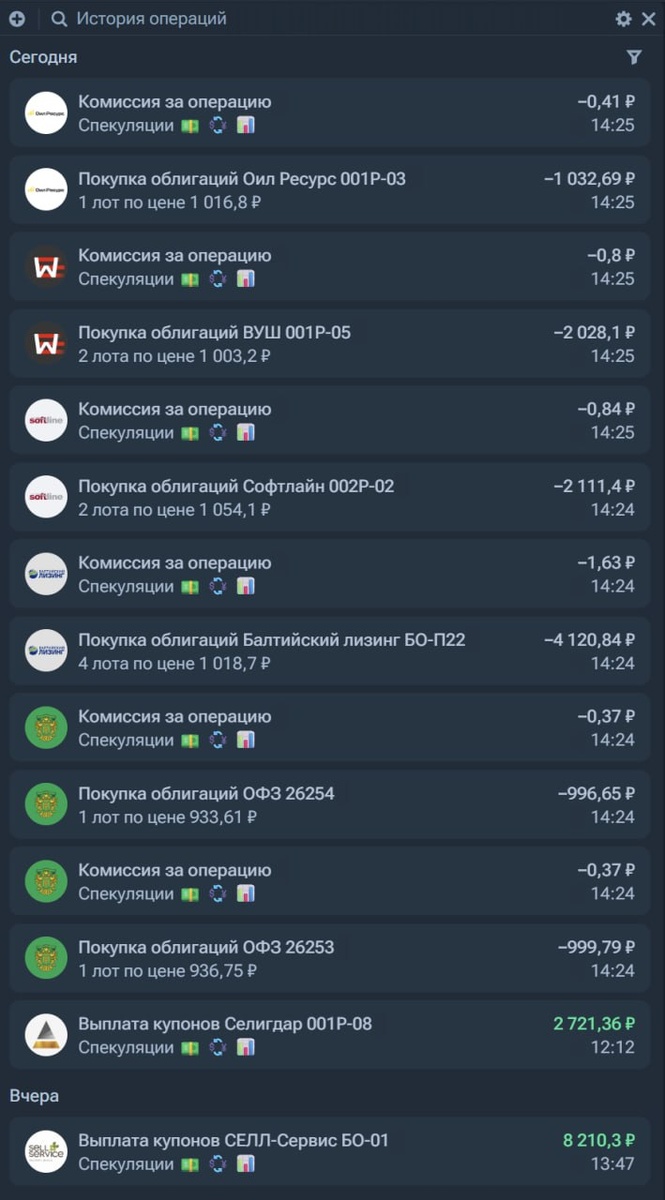The height and width of the screenshot is (1200, 665).
Task: Open the −1,63 ₽ commission operation
Action: point(330,574)
